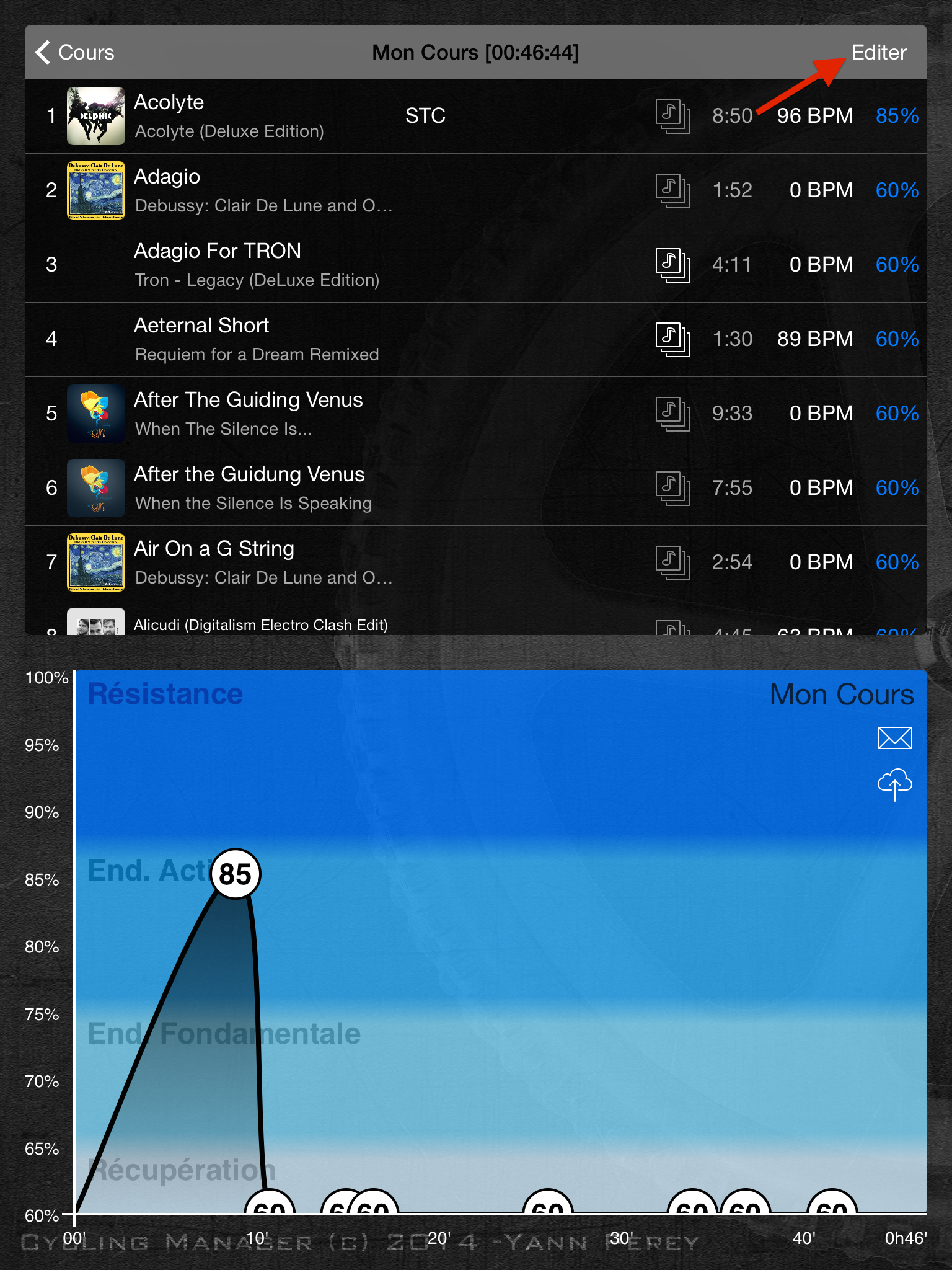Image resolution: width=952 pixels, height=1270 pixels.
Task: Change the 85% intensity for Acolyte
Action: pos(896,116)
